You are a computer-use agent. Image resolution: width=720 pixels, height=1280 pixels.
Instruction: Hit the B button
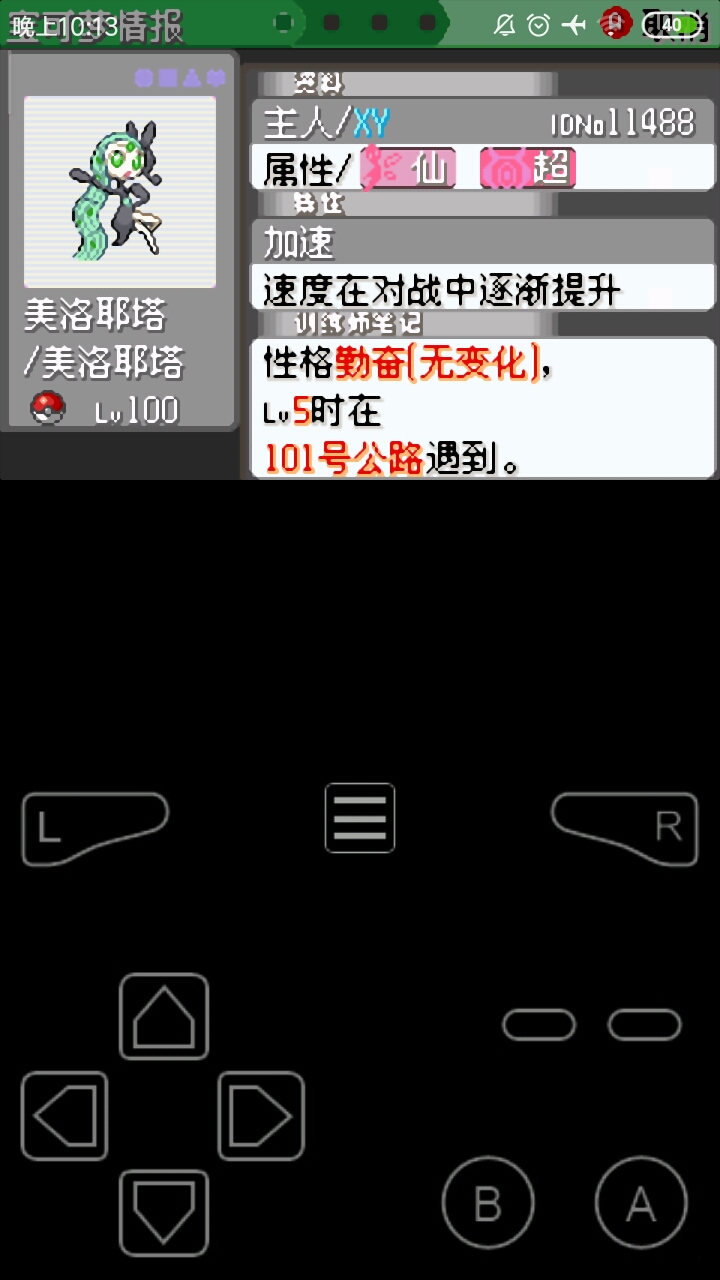pyautogui.click(x=488, y=1203)
